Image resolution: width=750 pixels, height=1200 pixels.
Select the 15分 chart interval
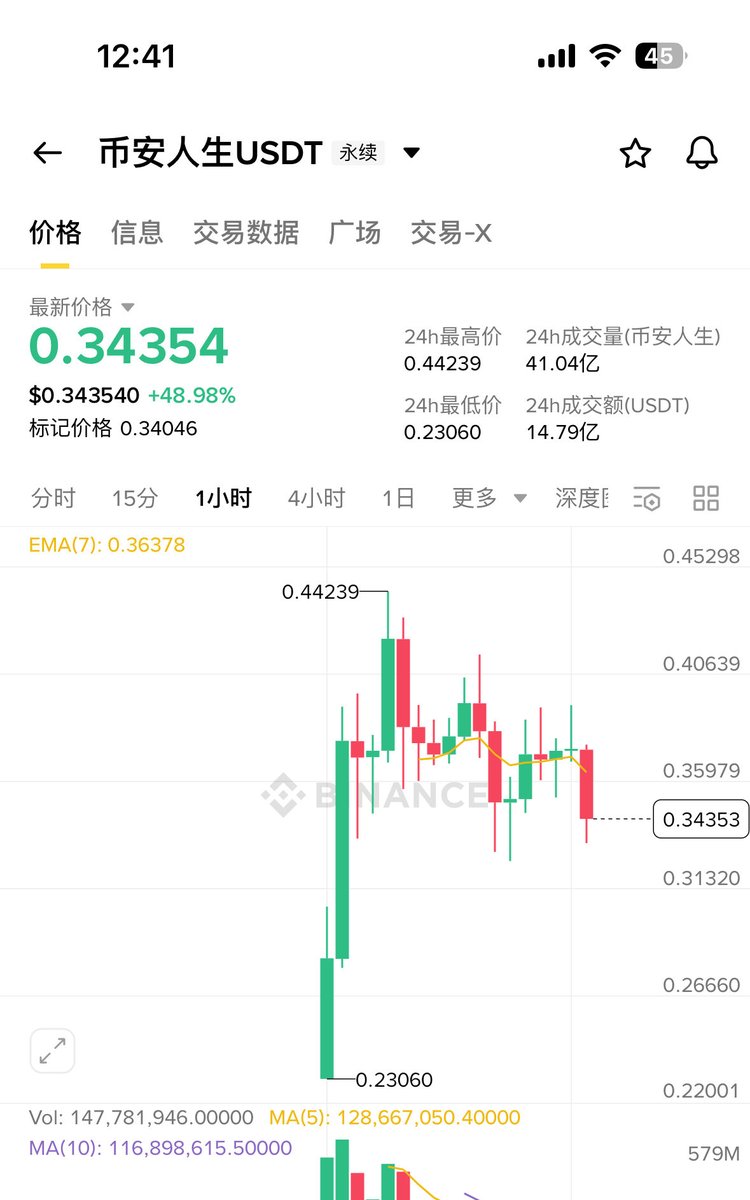pyautogui.click(x=135, y=498)
